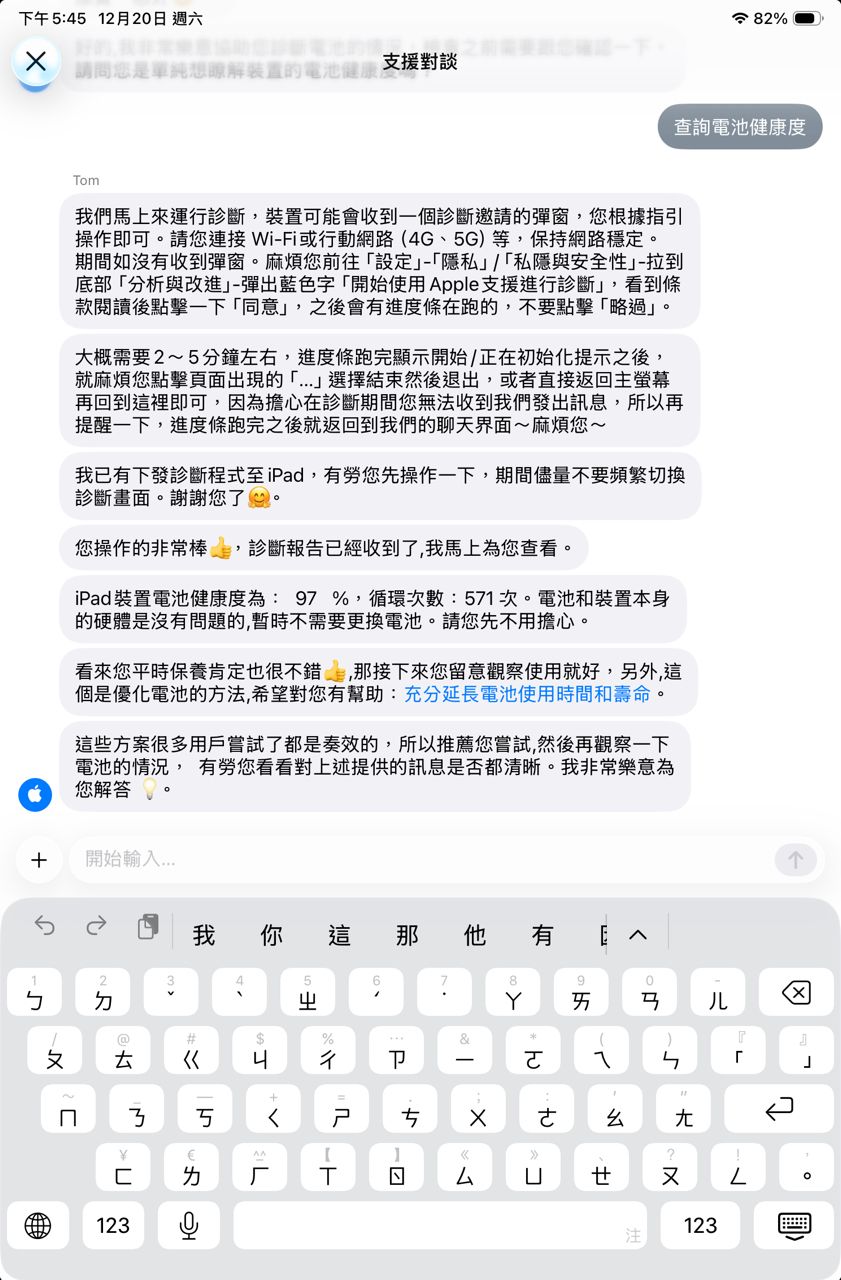Tap the plus attachment button

coord(39,860)
